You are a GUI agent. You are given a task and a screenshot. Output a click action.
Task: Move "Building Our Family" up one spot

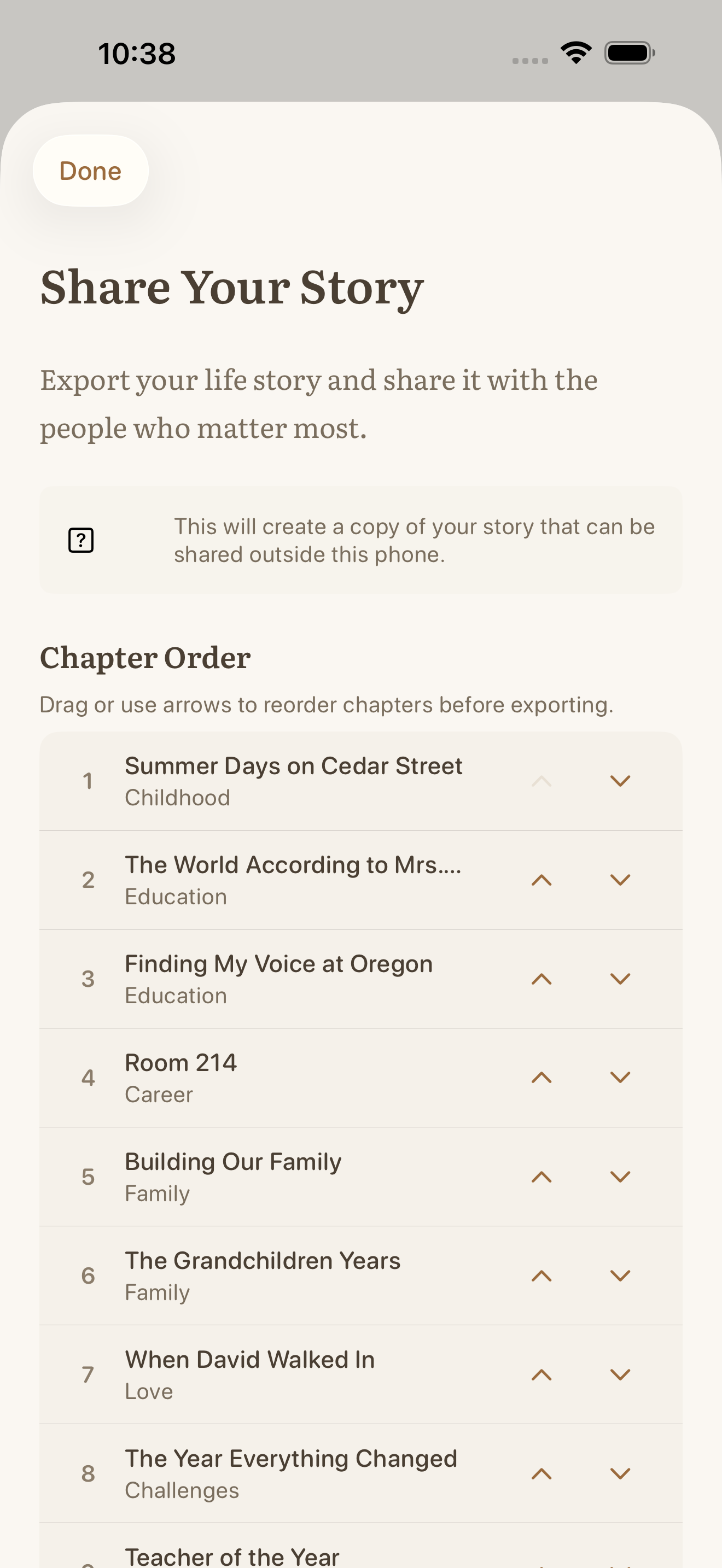pyautogui.click(x=541, y=1176)
